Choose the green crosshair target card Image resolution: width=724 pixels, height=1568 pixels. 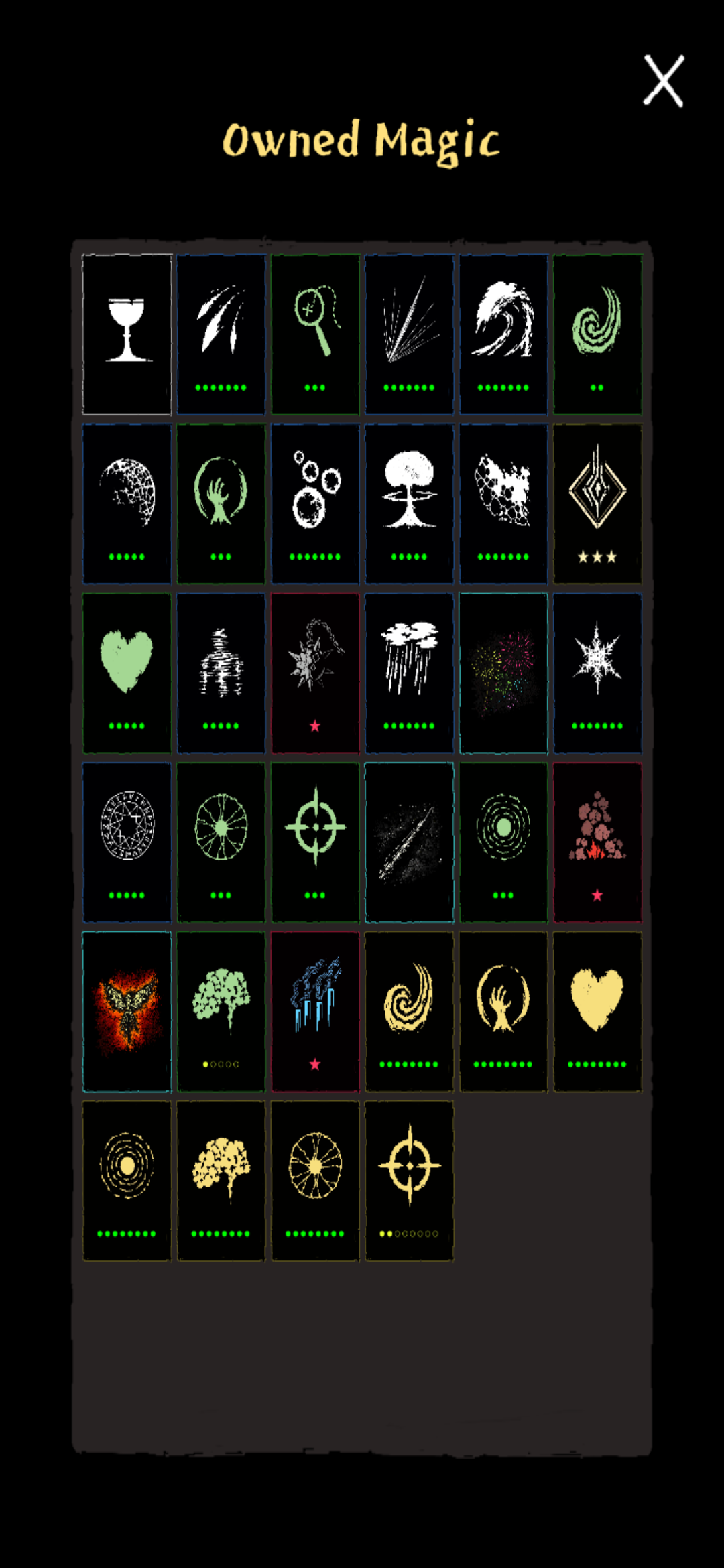click(315, 841)
